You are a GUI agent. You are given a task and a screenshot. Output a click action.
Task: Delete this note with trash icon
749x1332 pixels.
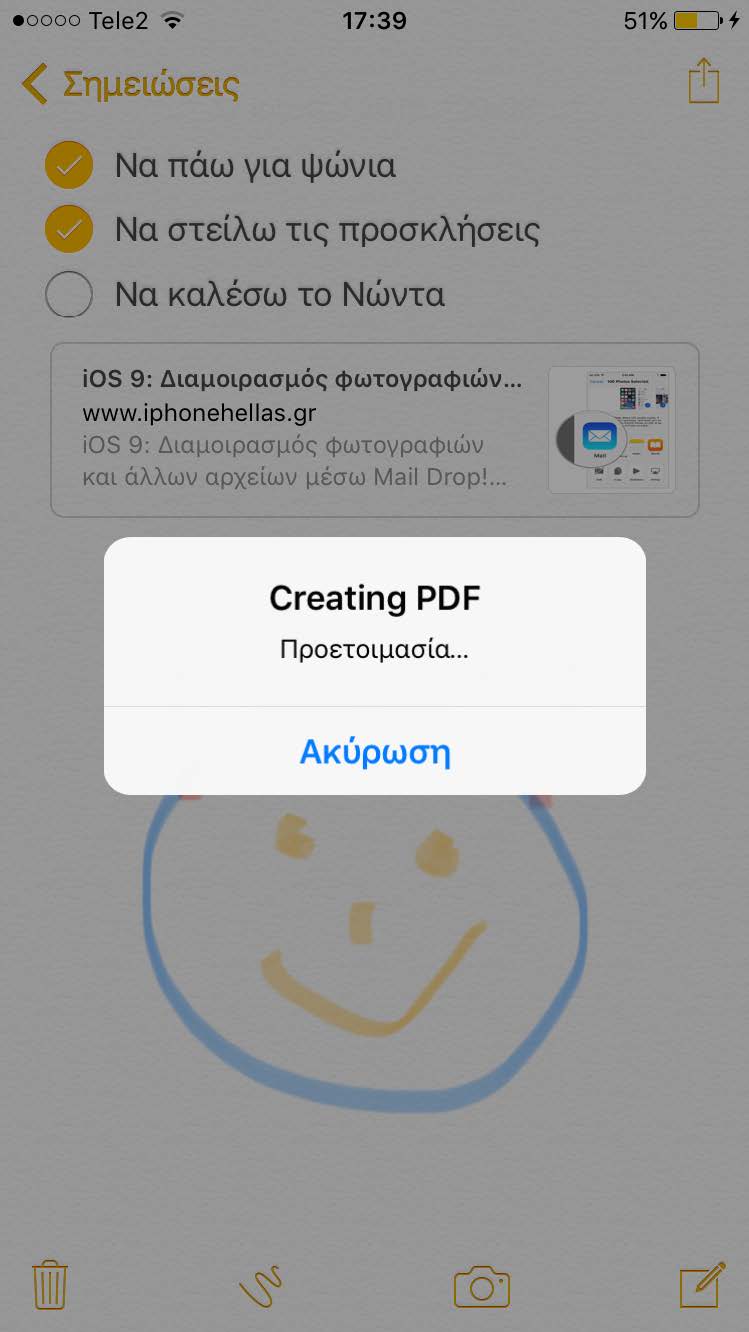pos(50,1285)
